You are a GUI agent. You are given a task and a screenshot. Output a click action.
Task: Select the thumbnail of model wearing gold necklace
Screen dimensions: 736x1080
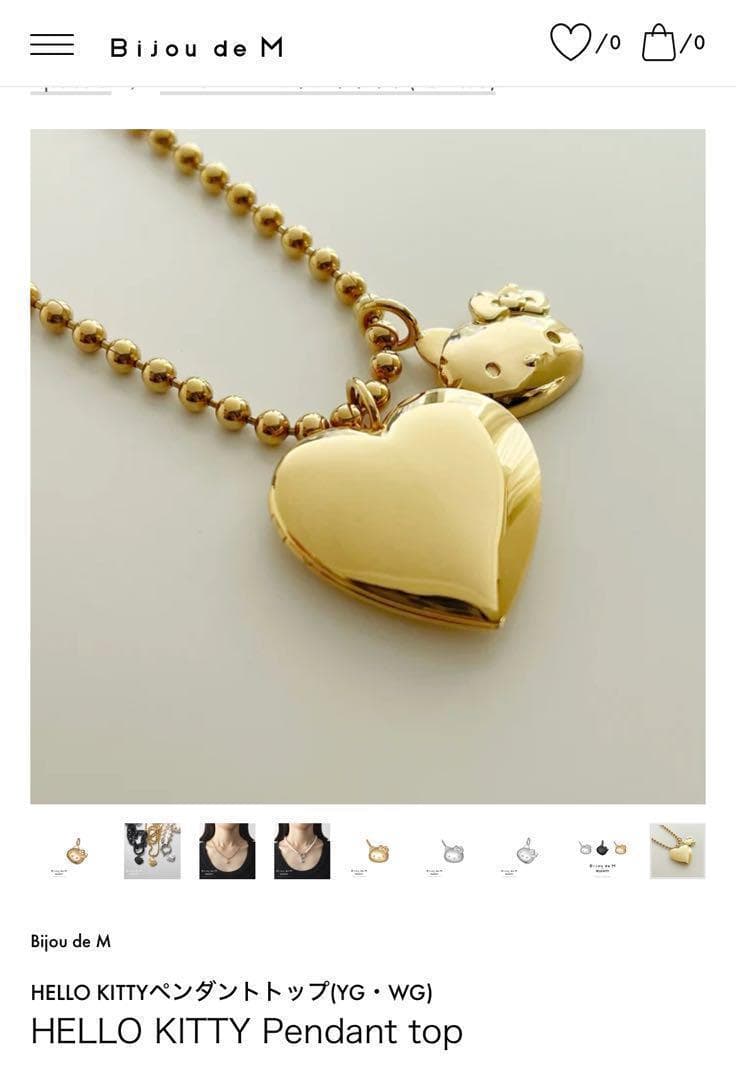227,851
